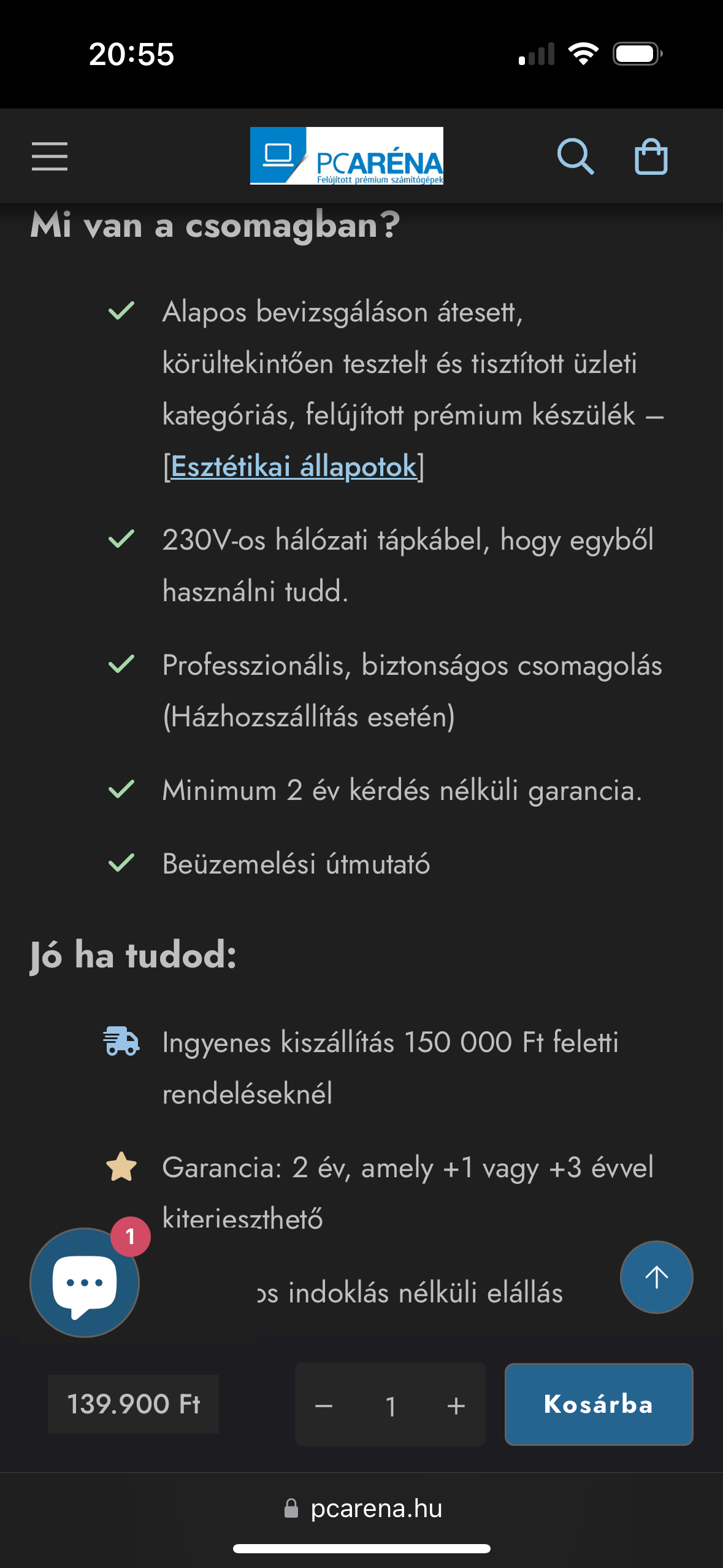Tap the quantity field showing 1

pos(391,1405)
